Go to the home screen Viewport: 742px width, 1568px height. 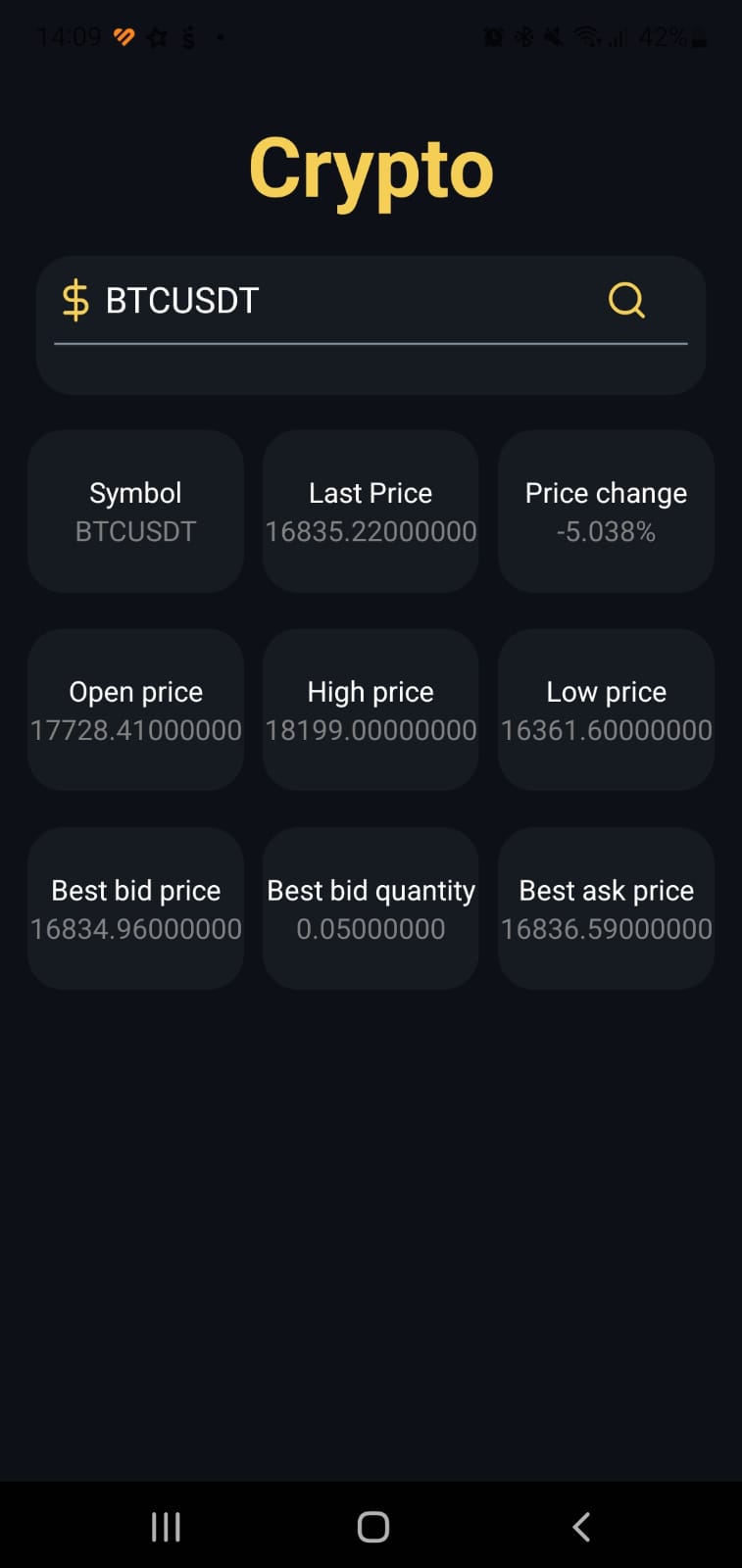[372, 1526]
